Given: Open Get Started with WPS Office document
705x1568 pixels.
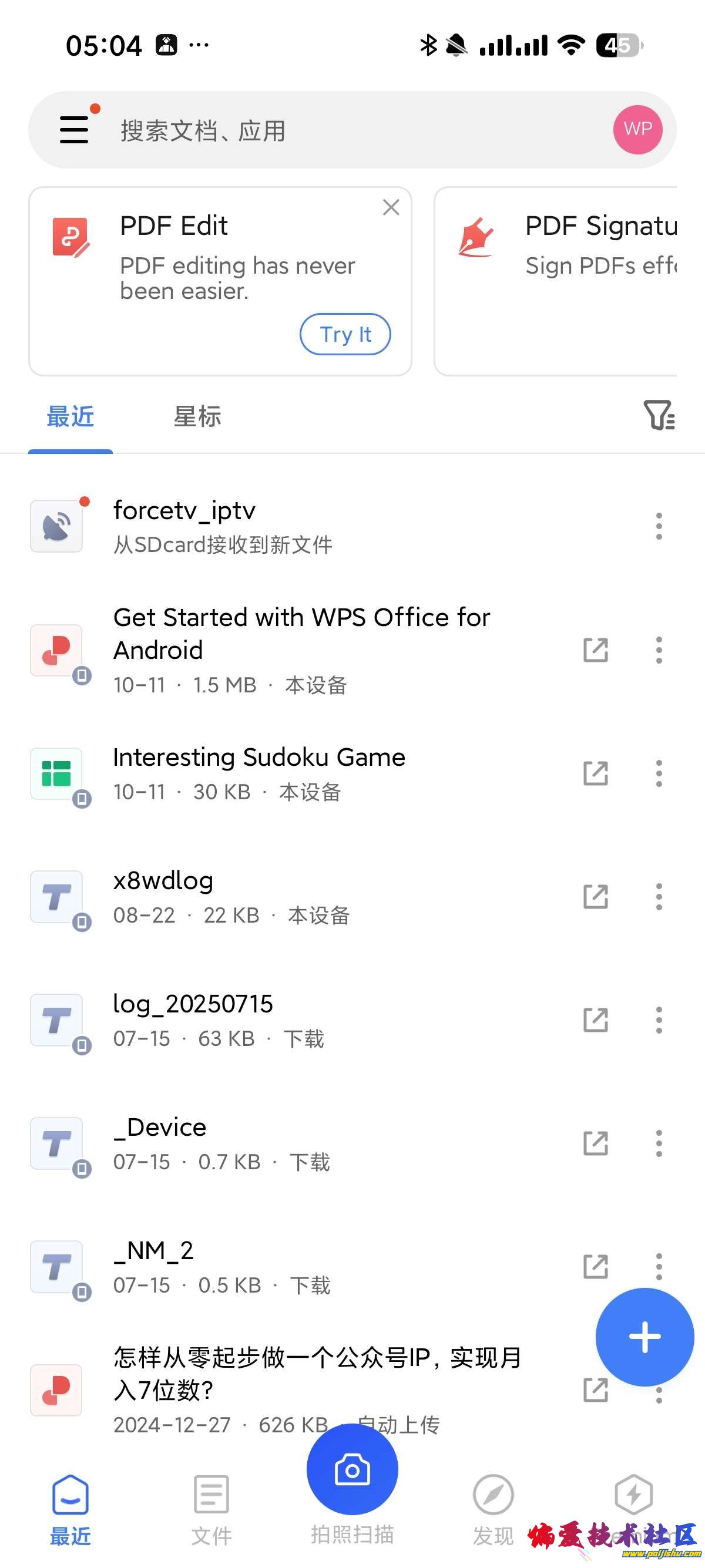Looking at the screenshot, I should tap(301, 650).
